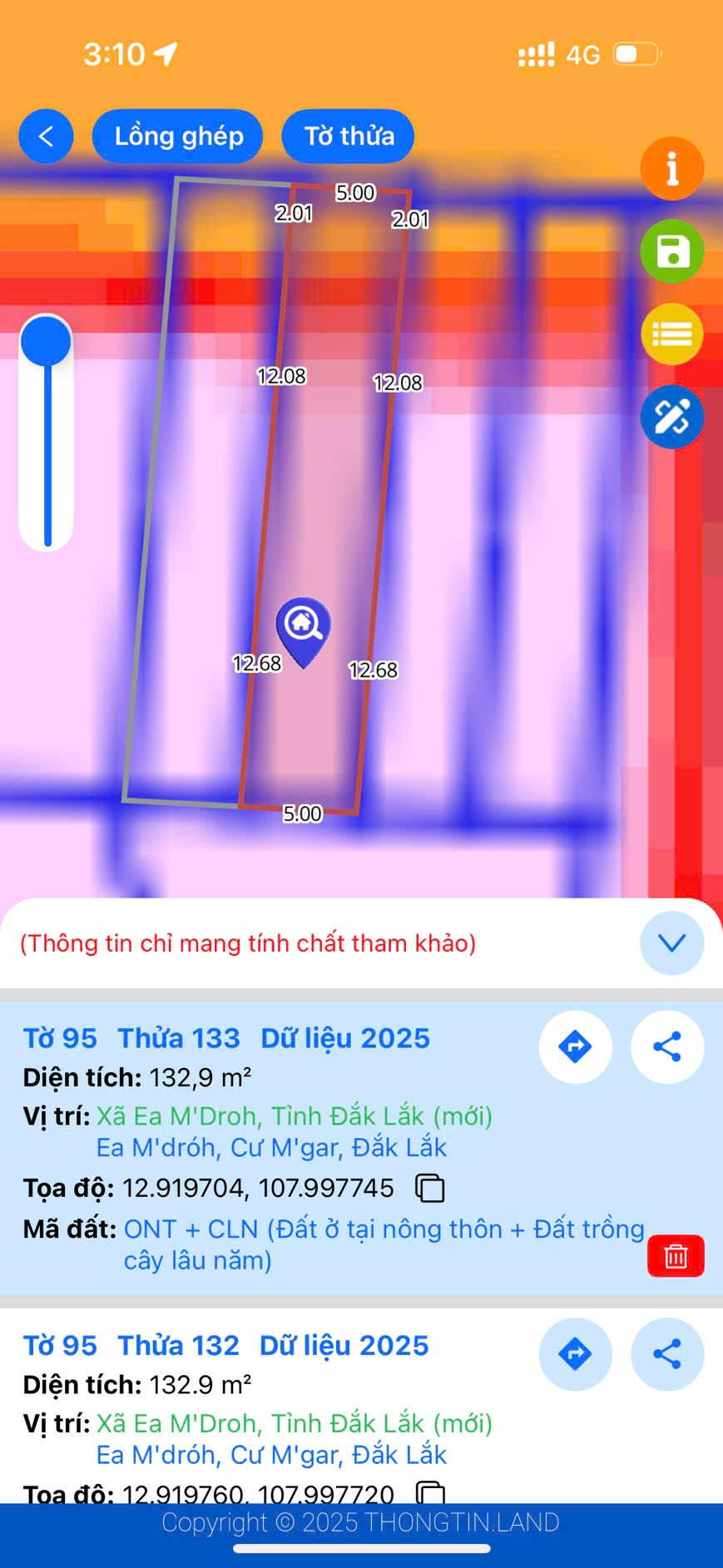Save with the green floppy disk icon
Screen dimensions: 723x1568
671,251
